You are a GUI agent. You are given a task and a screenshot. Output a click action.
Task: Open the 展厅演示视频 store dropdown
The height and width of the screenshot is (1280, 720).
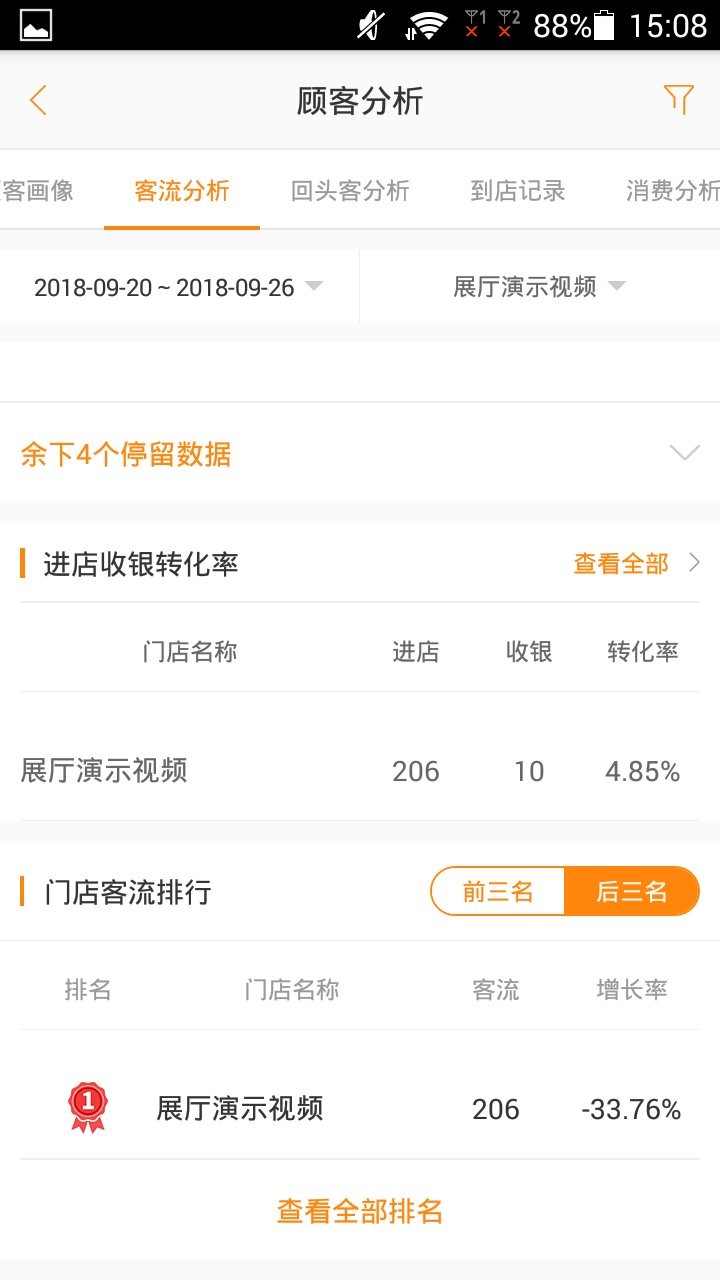539,287
